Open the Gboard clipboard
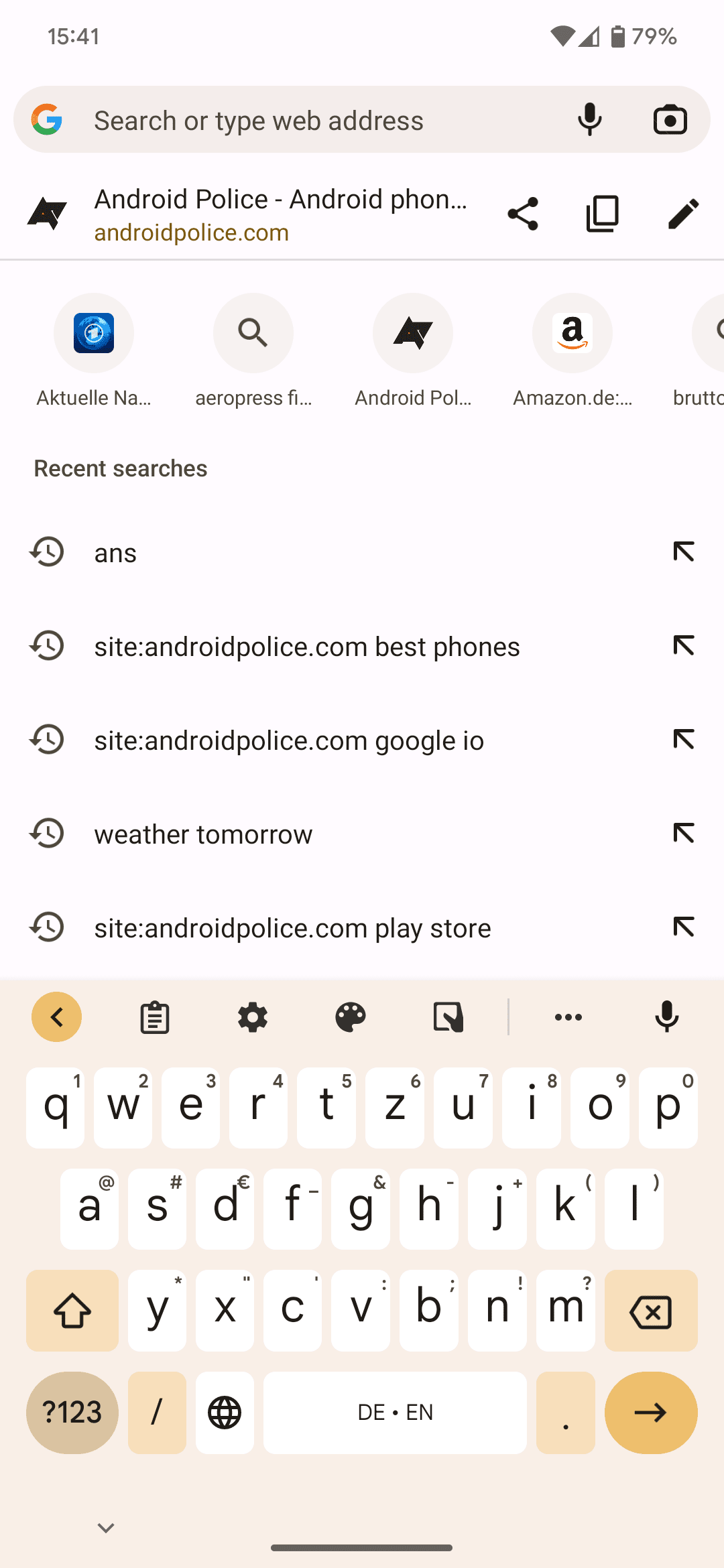This screenshot has width=724, height=1568. [154, 1017]
